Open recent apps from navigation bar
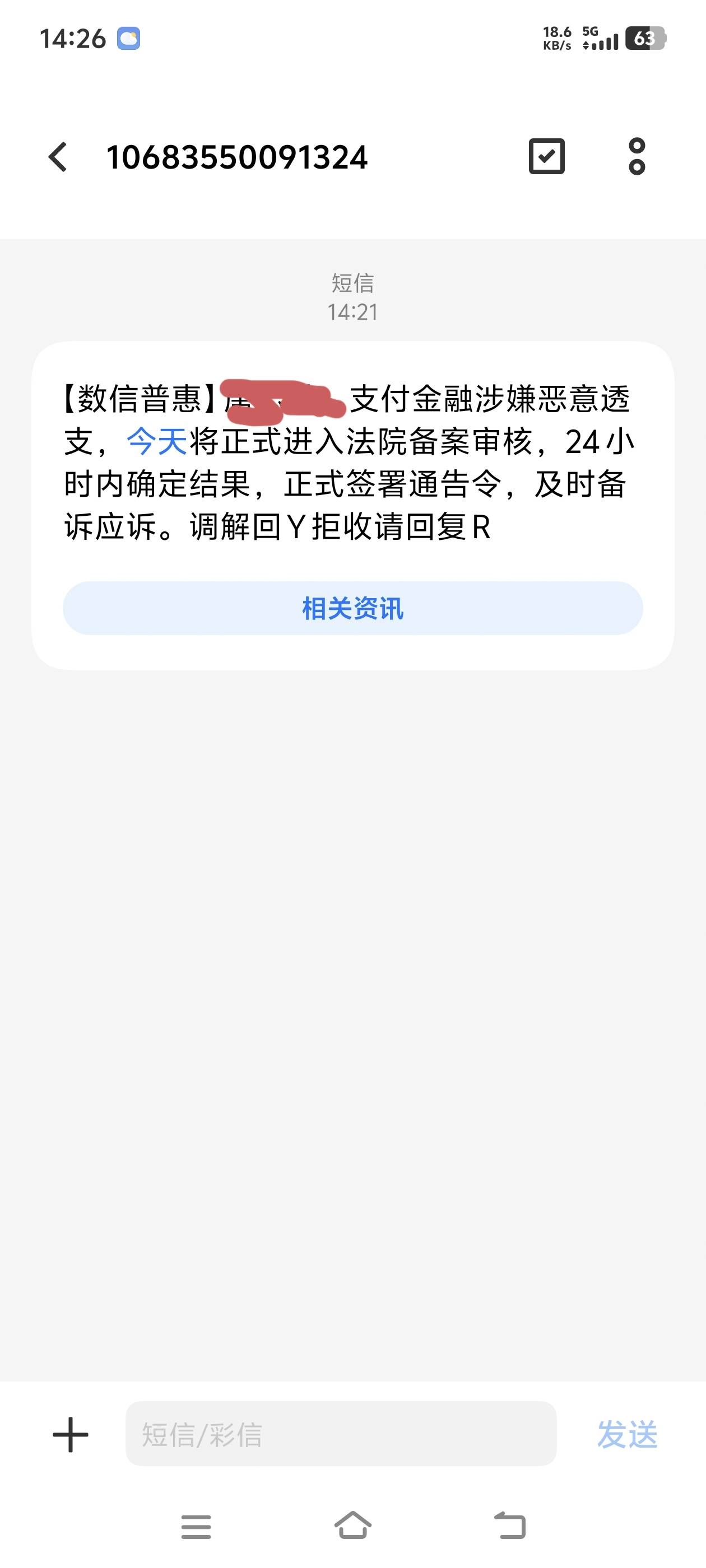This screenshot has width=706, height=1568. coord(196,1526)
